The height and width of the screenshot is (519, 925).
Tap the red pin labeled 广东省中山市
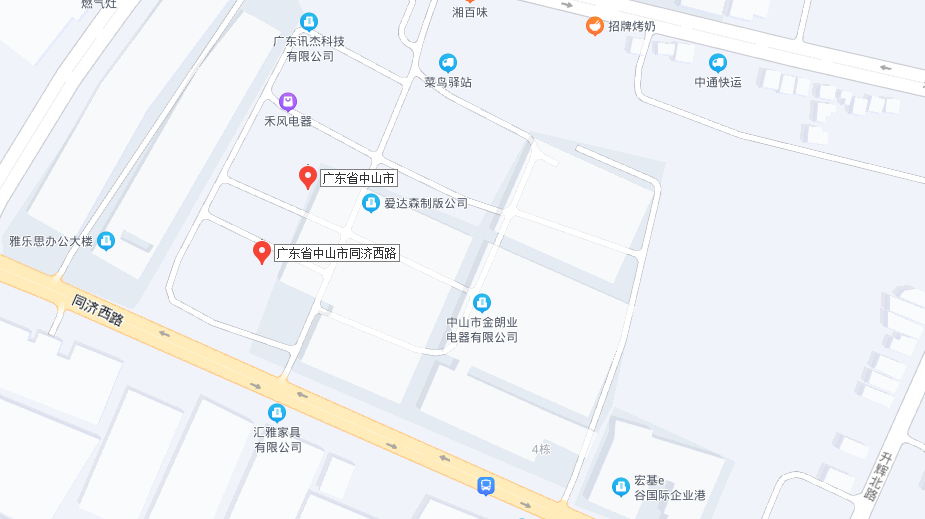point(308,177)
